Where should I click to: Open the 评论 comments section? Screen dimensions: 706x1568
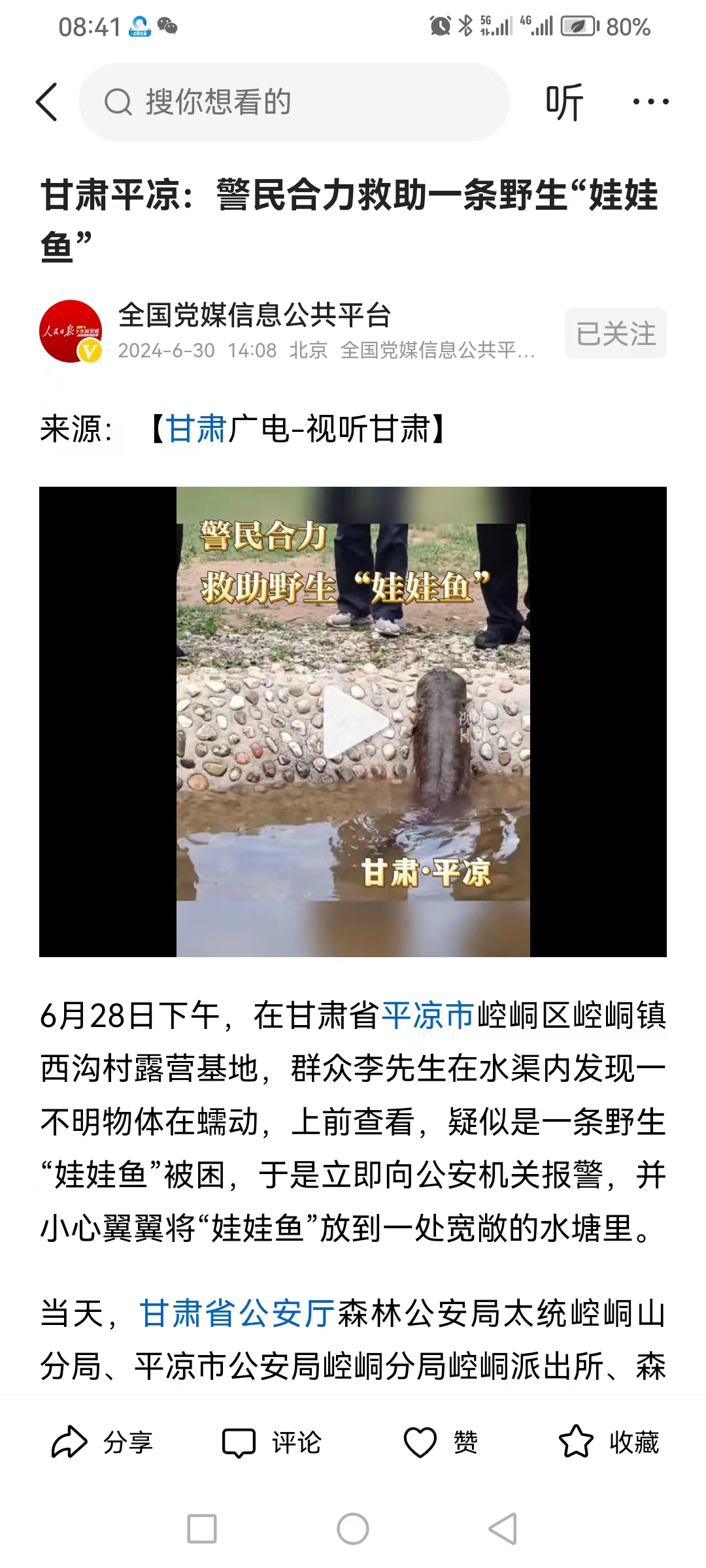pos(271,1443)
